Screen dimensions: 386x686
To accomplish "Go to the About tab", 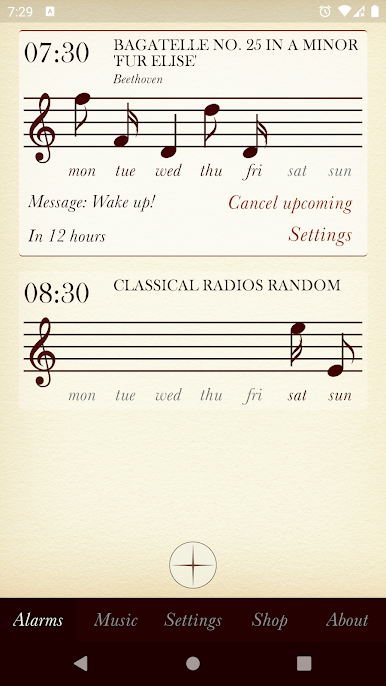I will coord(347,620).
